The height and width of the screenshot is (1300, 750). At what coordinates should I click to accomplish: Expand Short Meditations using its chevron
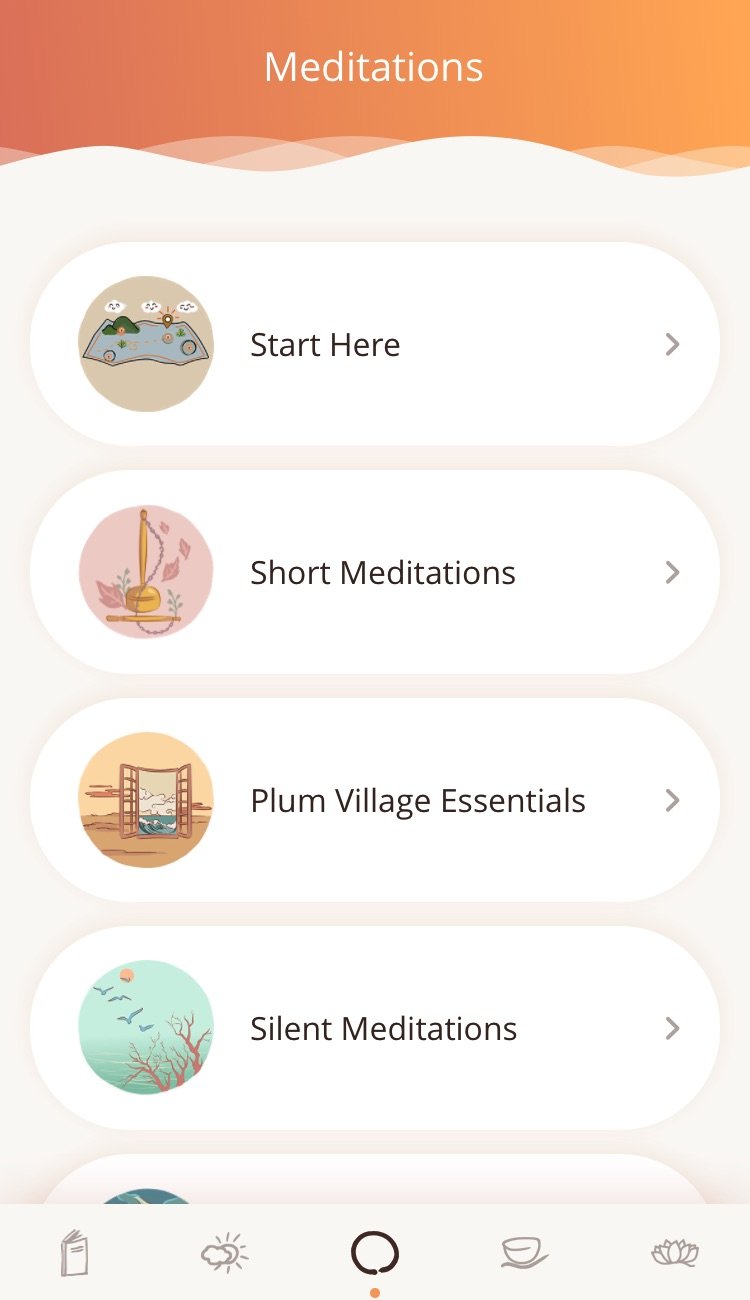[672, 572]
